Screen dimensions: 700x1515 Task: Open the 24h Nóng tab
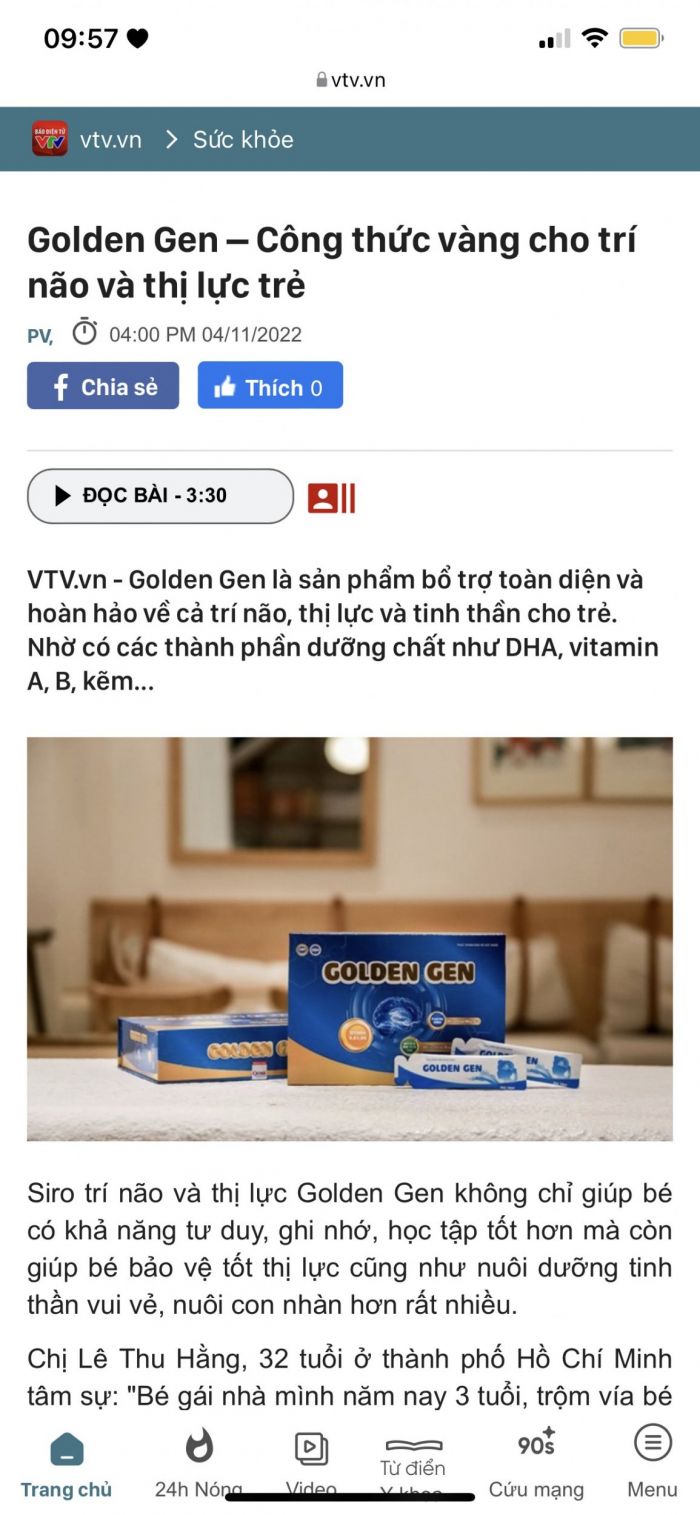point(199,1463)
